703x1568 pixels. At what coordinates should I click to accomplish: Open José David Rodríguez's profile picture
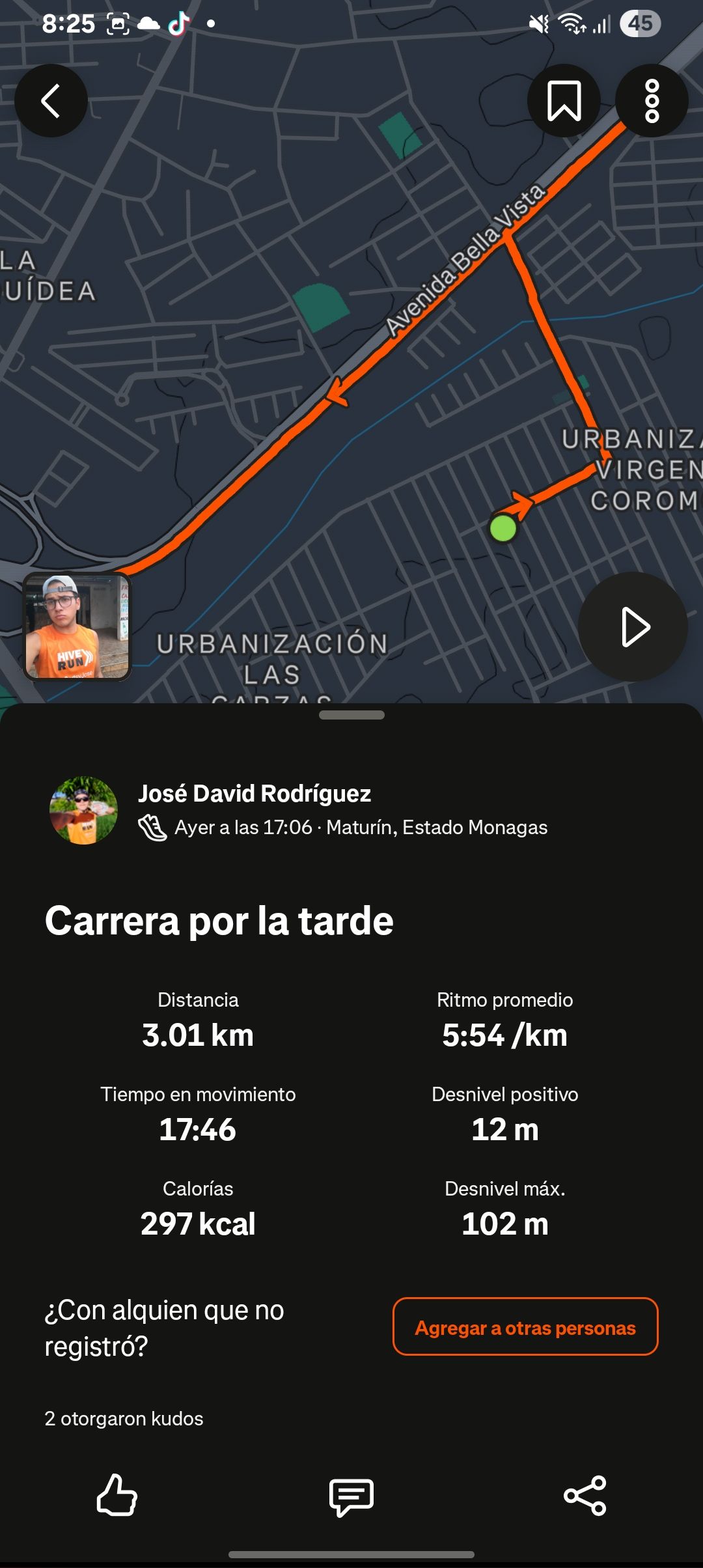tap(83, 810)
